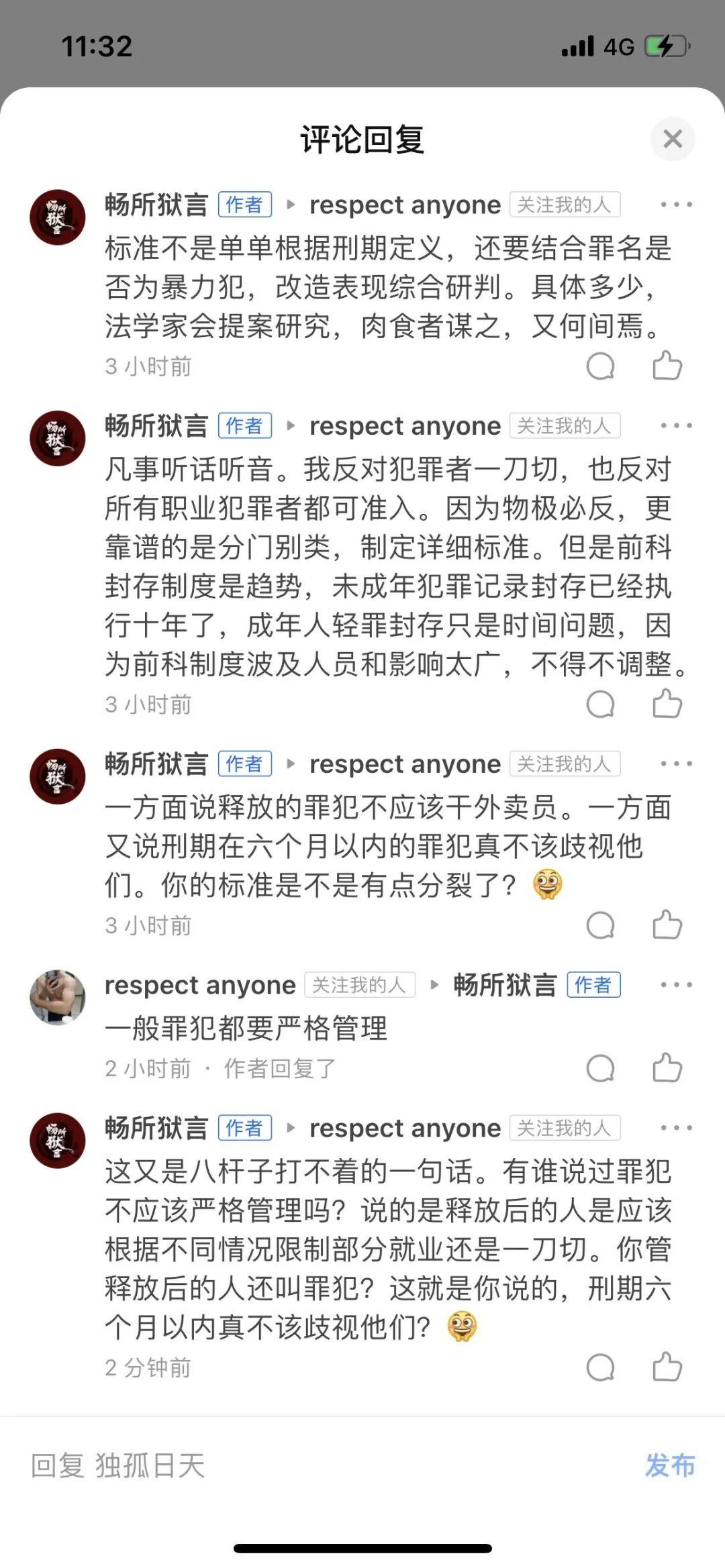Open more options for 一般罪犯都要严格管理 comment
725x1568 pixels.
pos(675,985)
